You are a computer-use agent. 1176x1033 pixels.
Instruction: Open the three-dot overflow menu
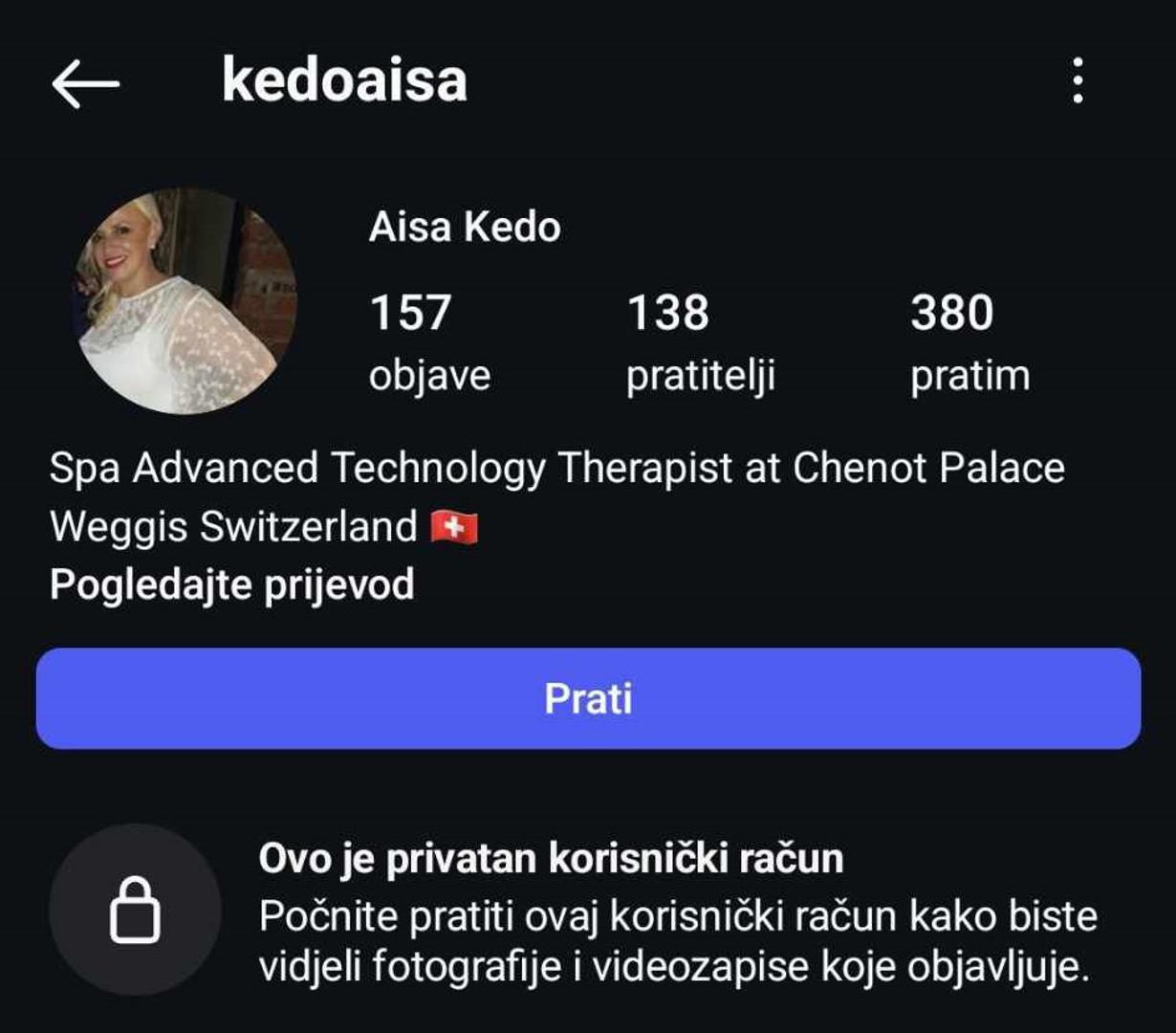click(1078, 81)
